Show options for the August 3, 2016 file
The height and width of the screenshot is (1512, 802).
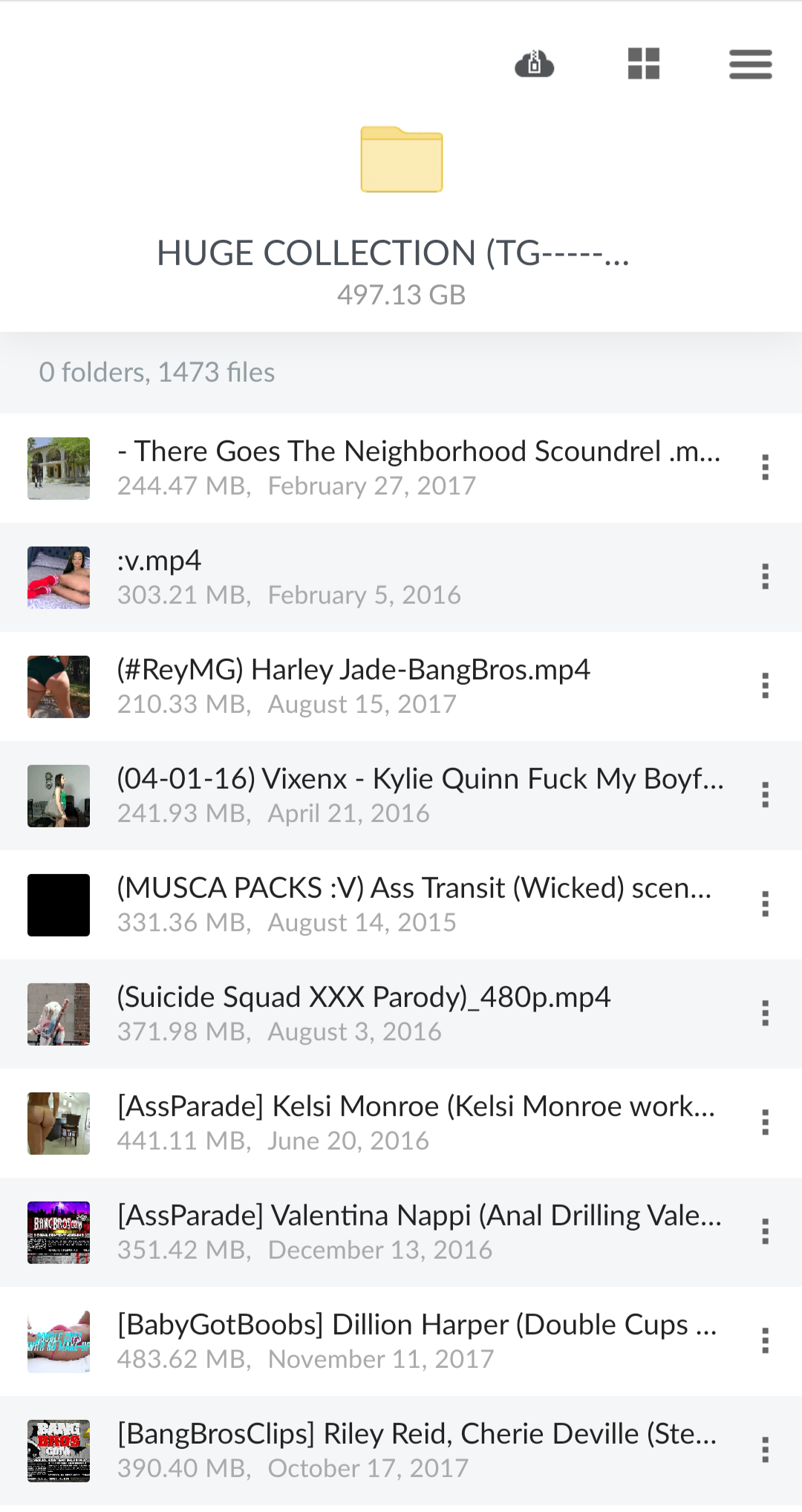point(765,1014)
